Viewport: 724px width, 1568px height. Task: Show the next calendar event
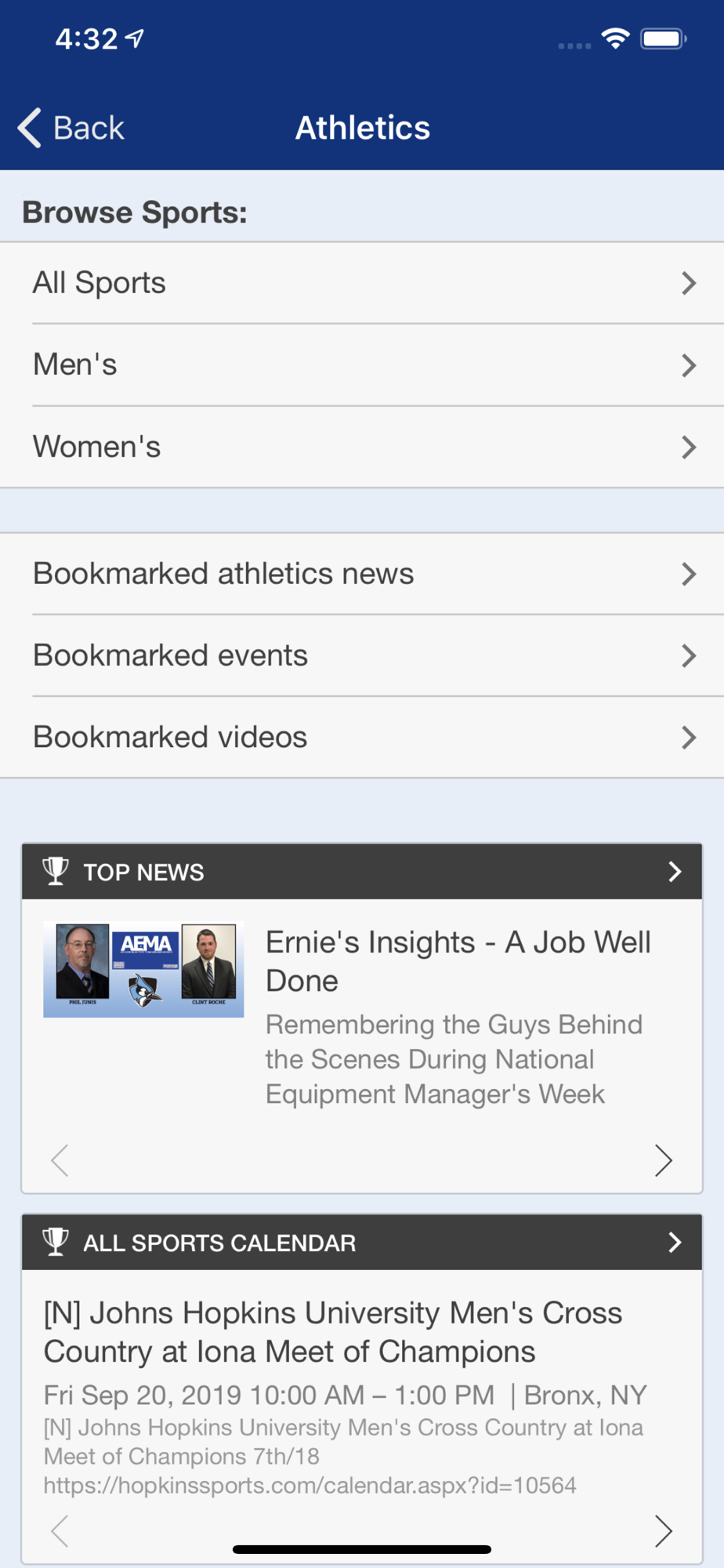663,1530
